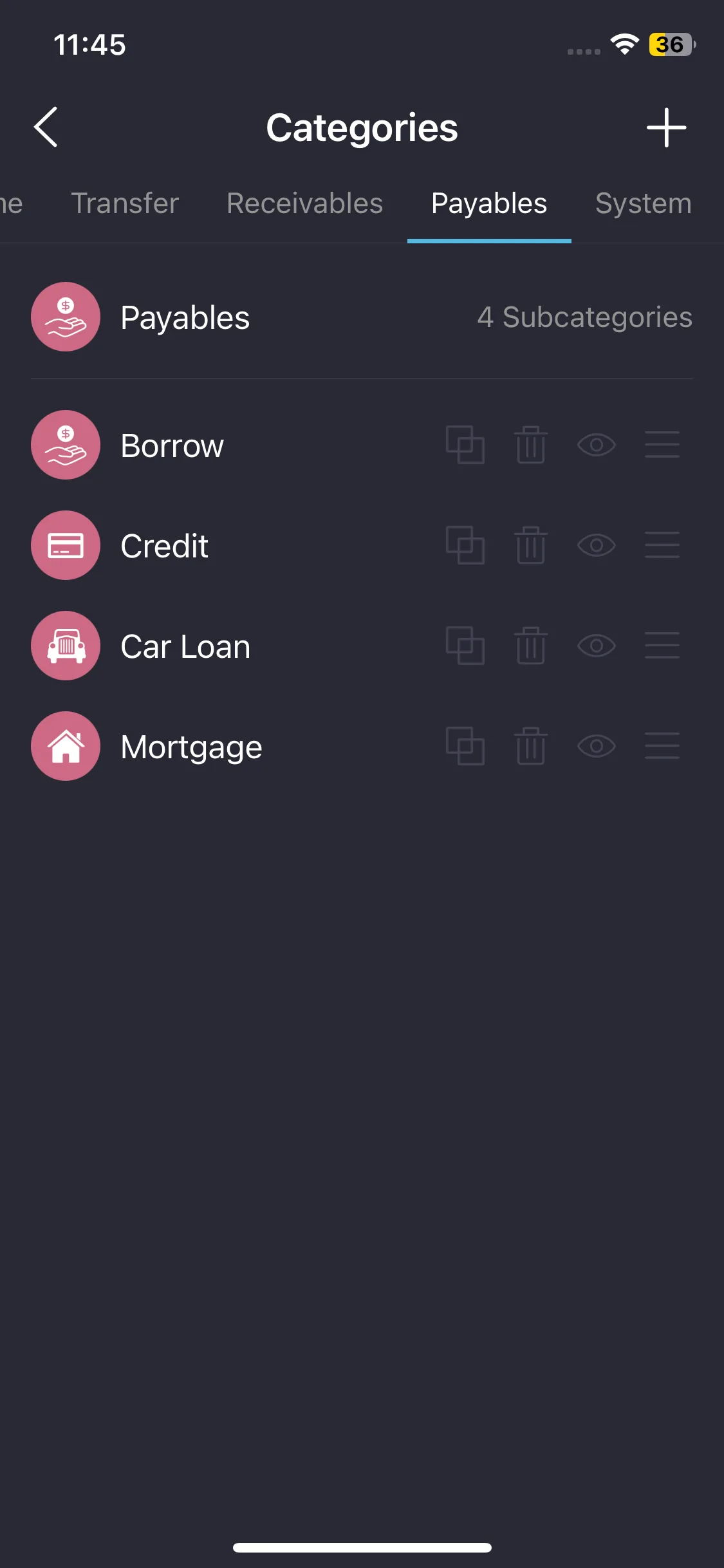Open the Mortgage subcategory
724x1568 pixels.
pos(191,747)
